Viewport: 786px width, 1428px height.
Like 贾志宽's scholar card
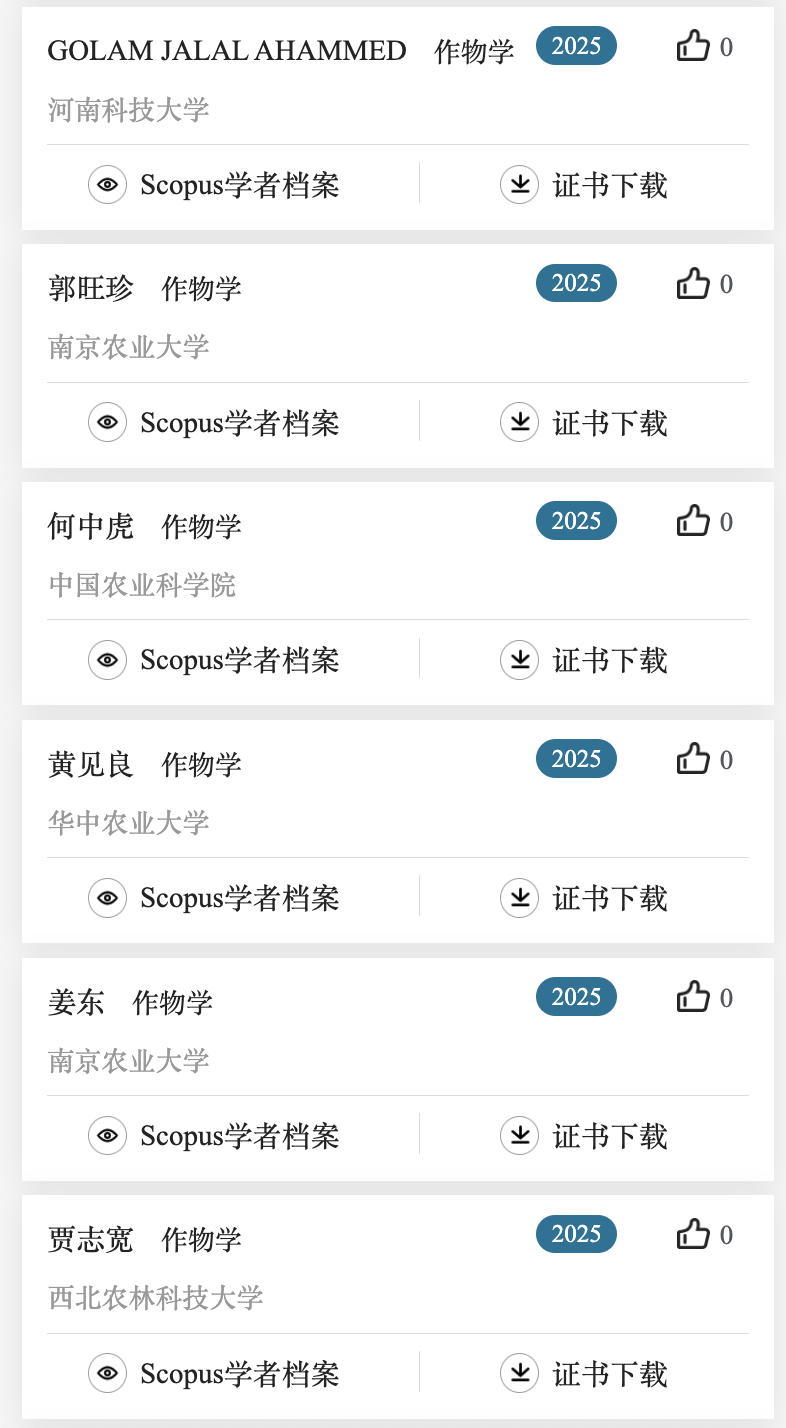click(x=693, y=1234)
